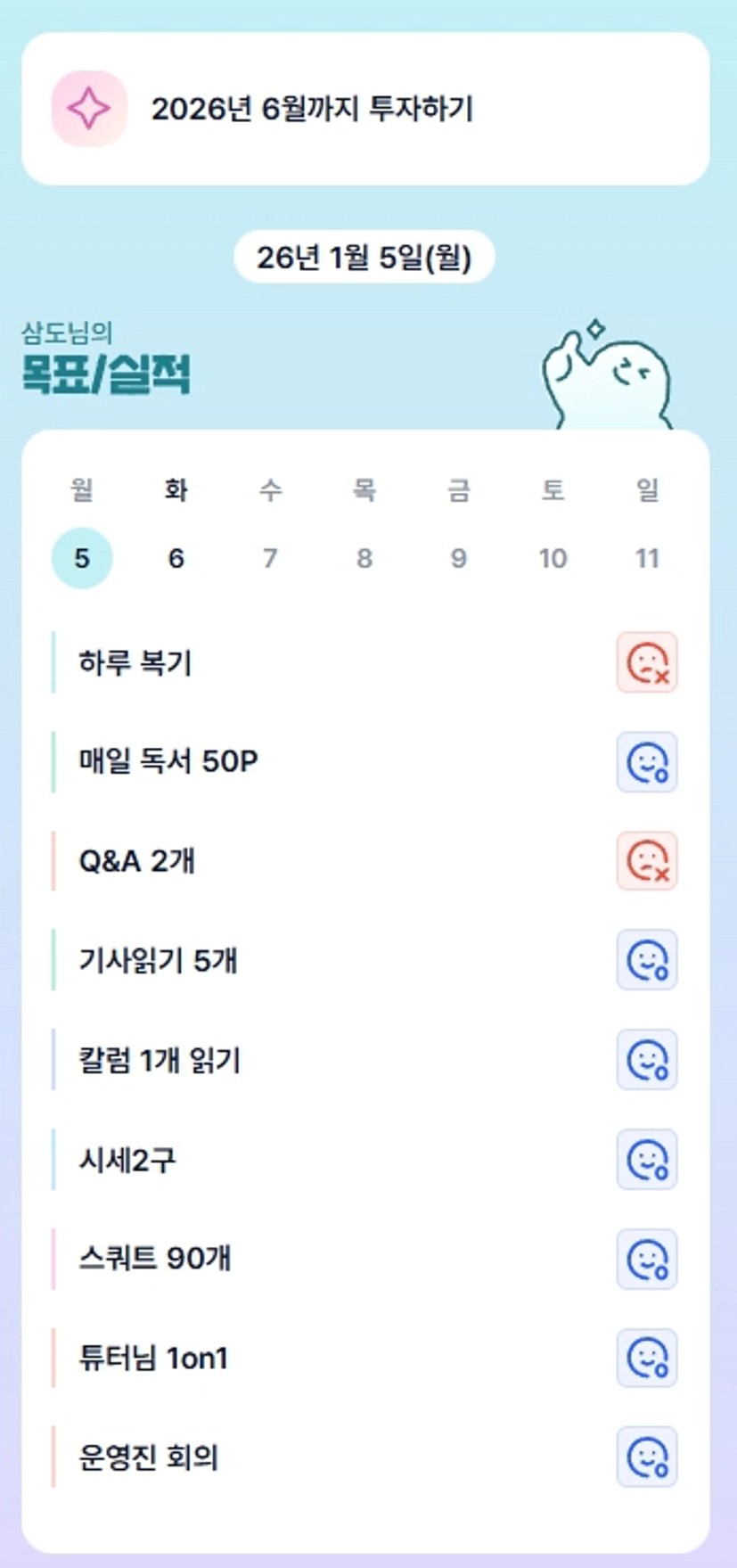Toggle the status face for 하루 복기
The width and height of the screenshot is (737, 1568).
(647, 662)
